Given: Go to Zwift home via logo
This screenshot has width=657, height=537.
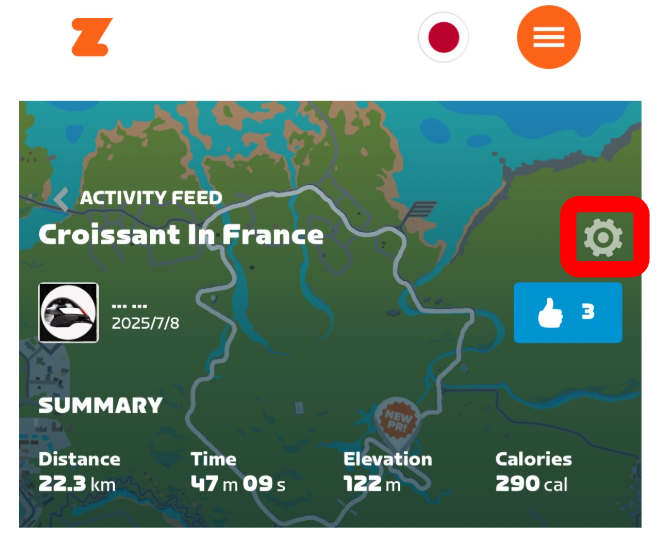Looking at the screenshot, I should tap(91, 37).
